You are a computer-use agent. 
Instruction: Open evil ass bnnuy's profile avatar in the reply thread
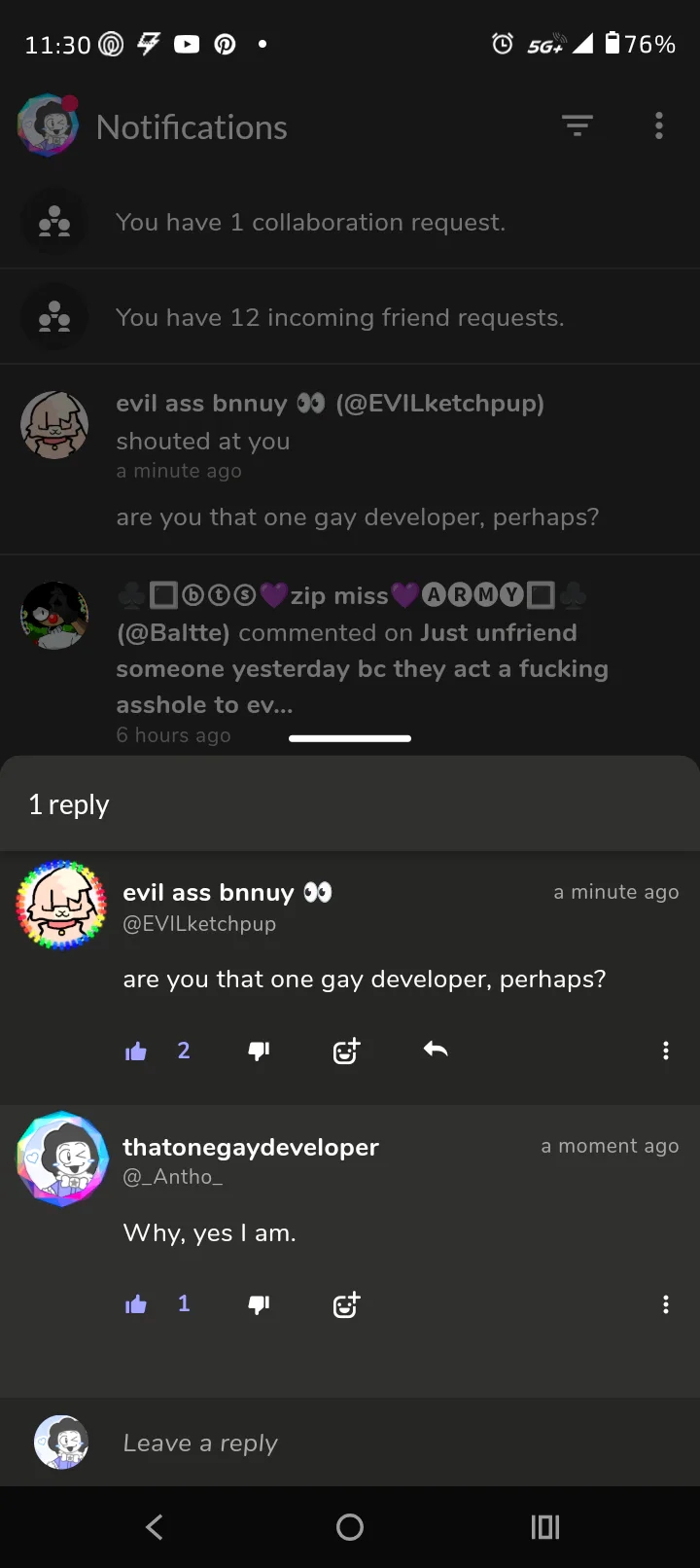61,905
